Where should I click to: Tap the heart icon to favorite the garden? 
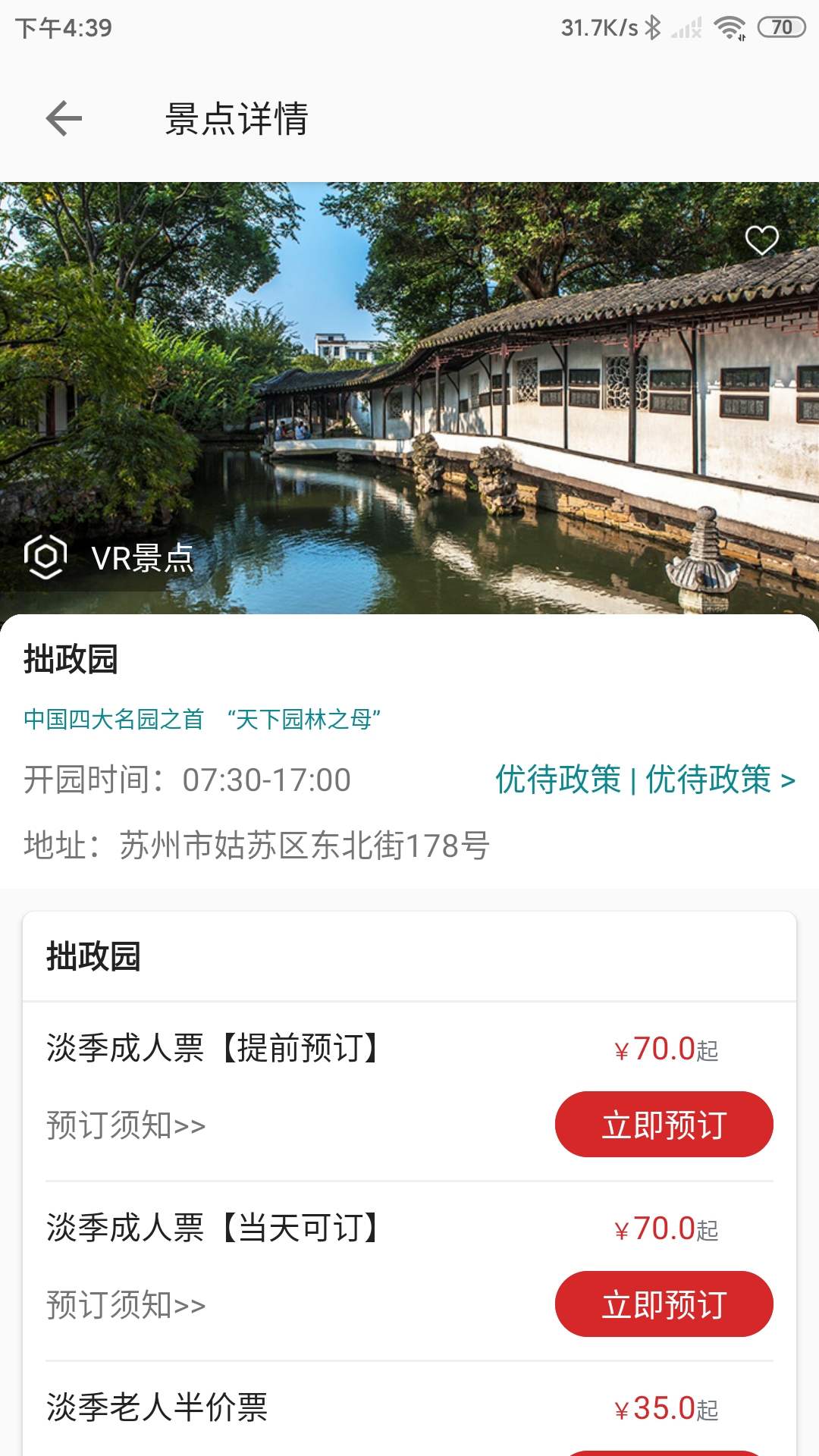761,240
